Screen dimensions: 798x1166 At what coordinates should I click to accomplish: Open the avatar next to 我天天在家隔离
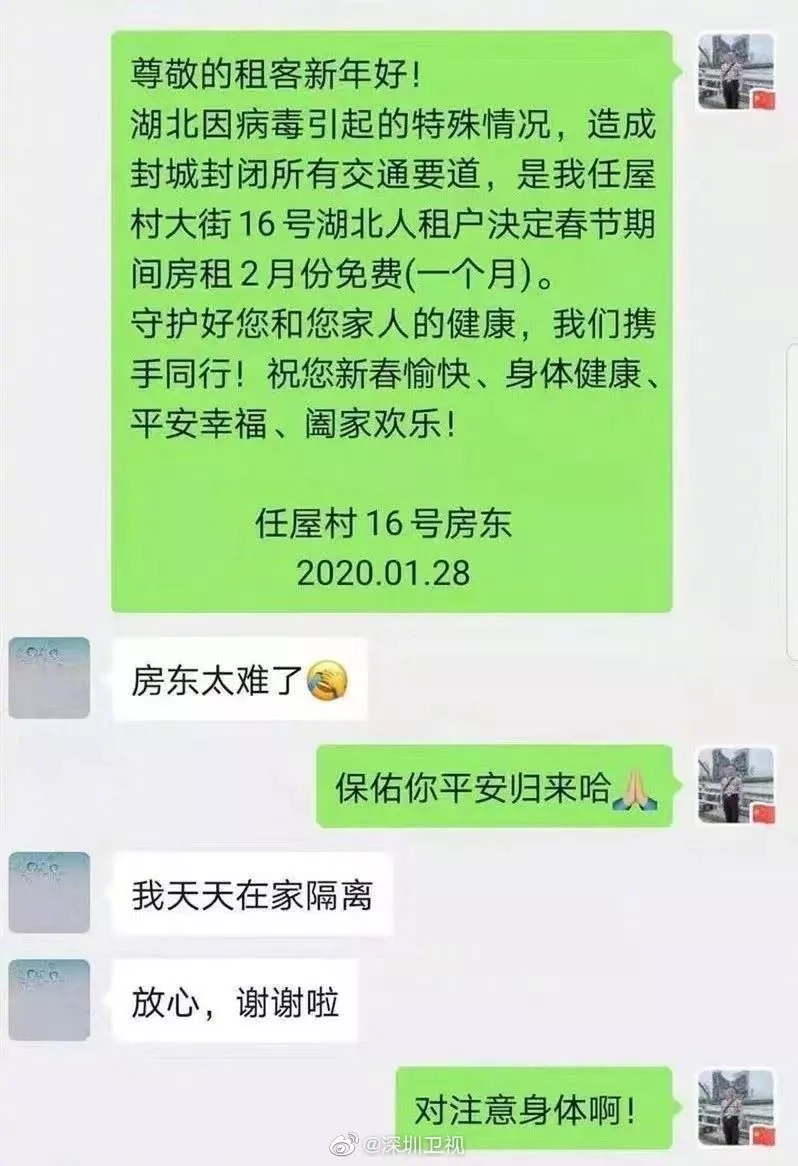tap(49, 892)
